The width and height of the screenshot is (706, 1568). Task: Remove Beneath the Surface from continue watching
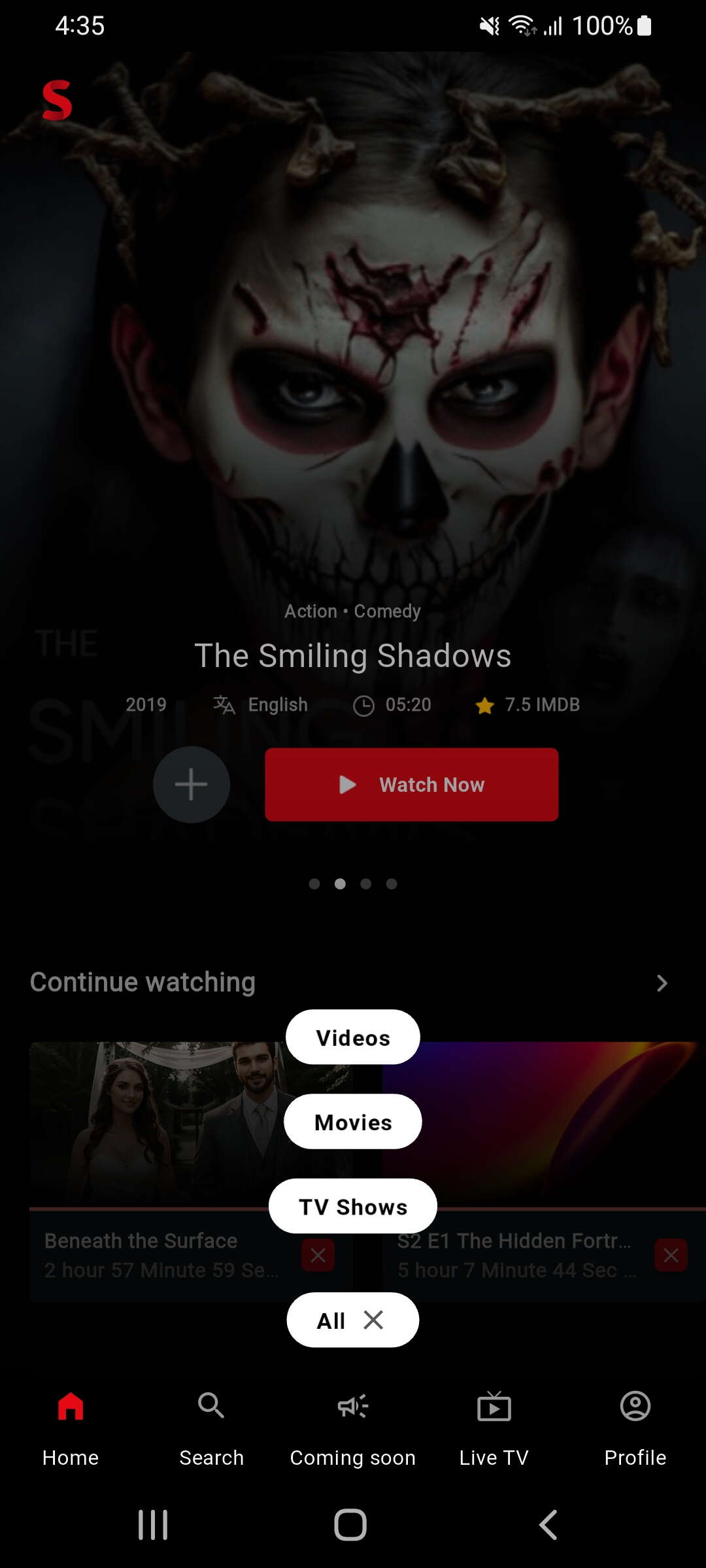[318, 1254]
